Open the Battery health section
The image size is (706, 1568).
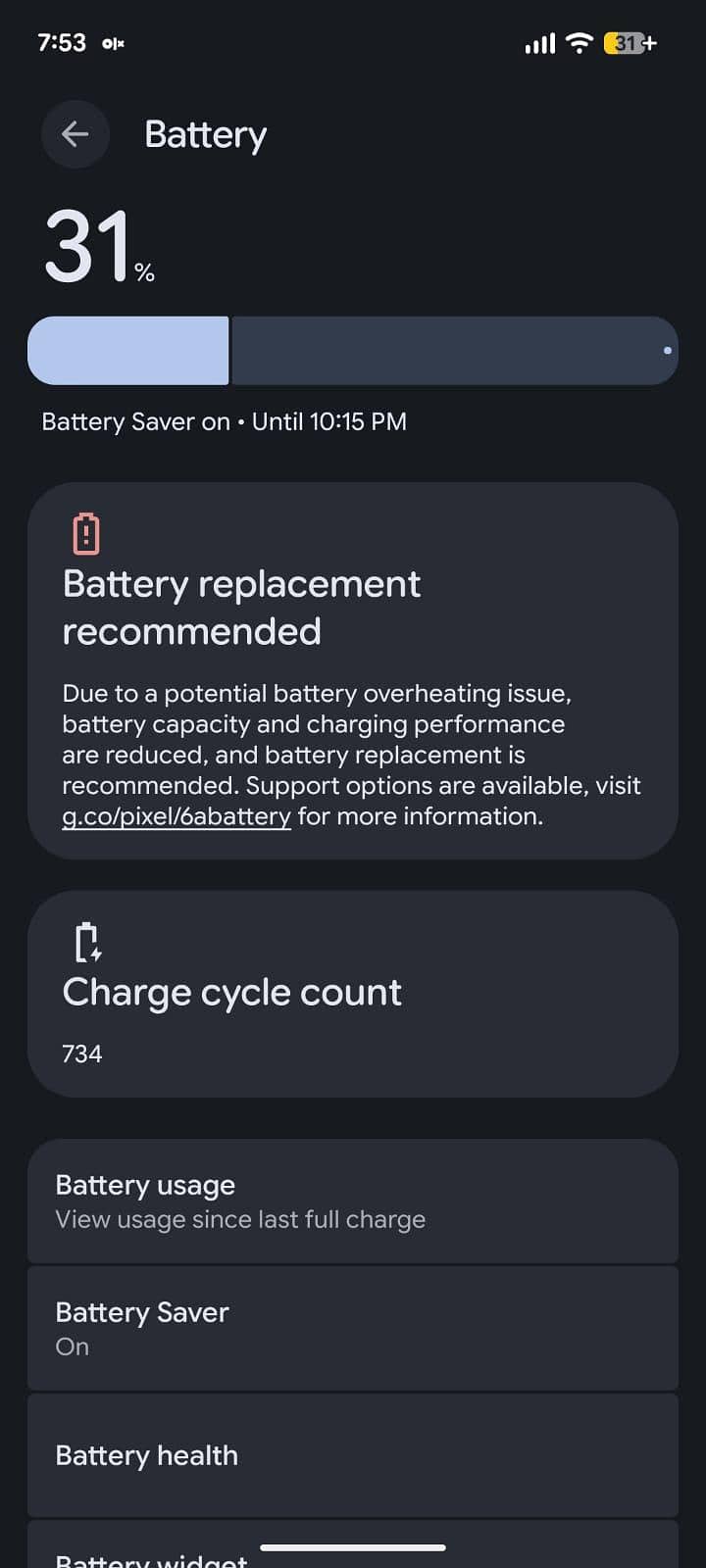(353, 1455)
